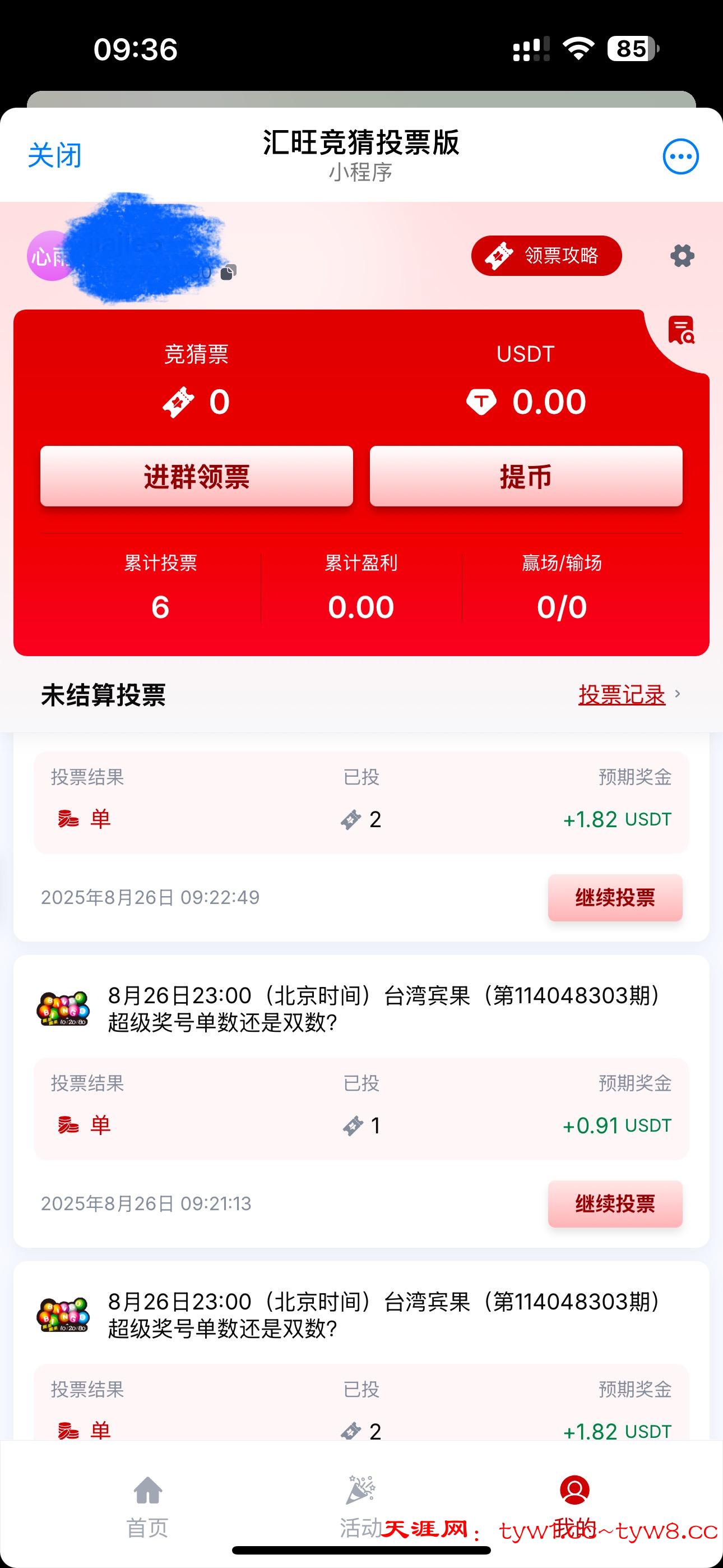
Task: Switch to the 首页 home tab
Action: 147,1505
